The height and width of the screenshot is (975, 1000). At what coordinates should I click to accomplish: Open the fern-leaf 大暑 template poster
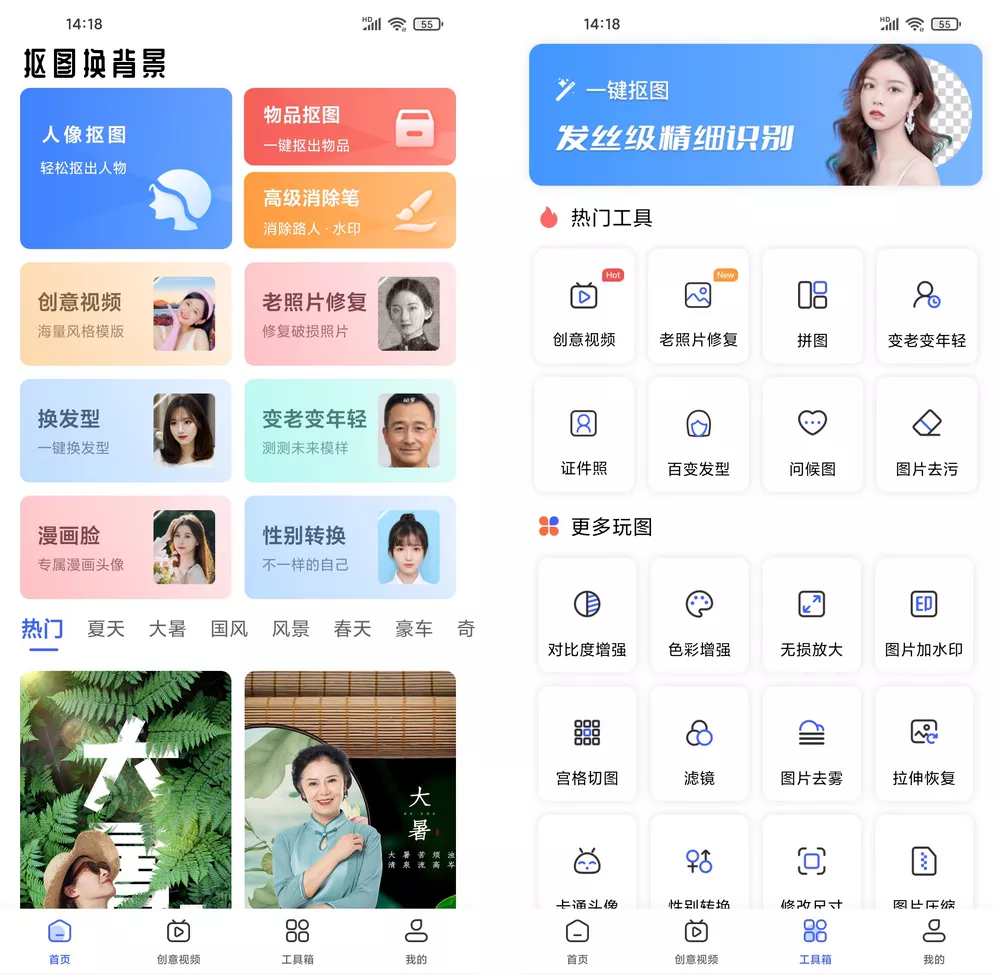(126, 788)
